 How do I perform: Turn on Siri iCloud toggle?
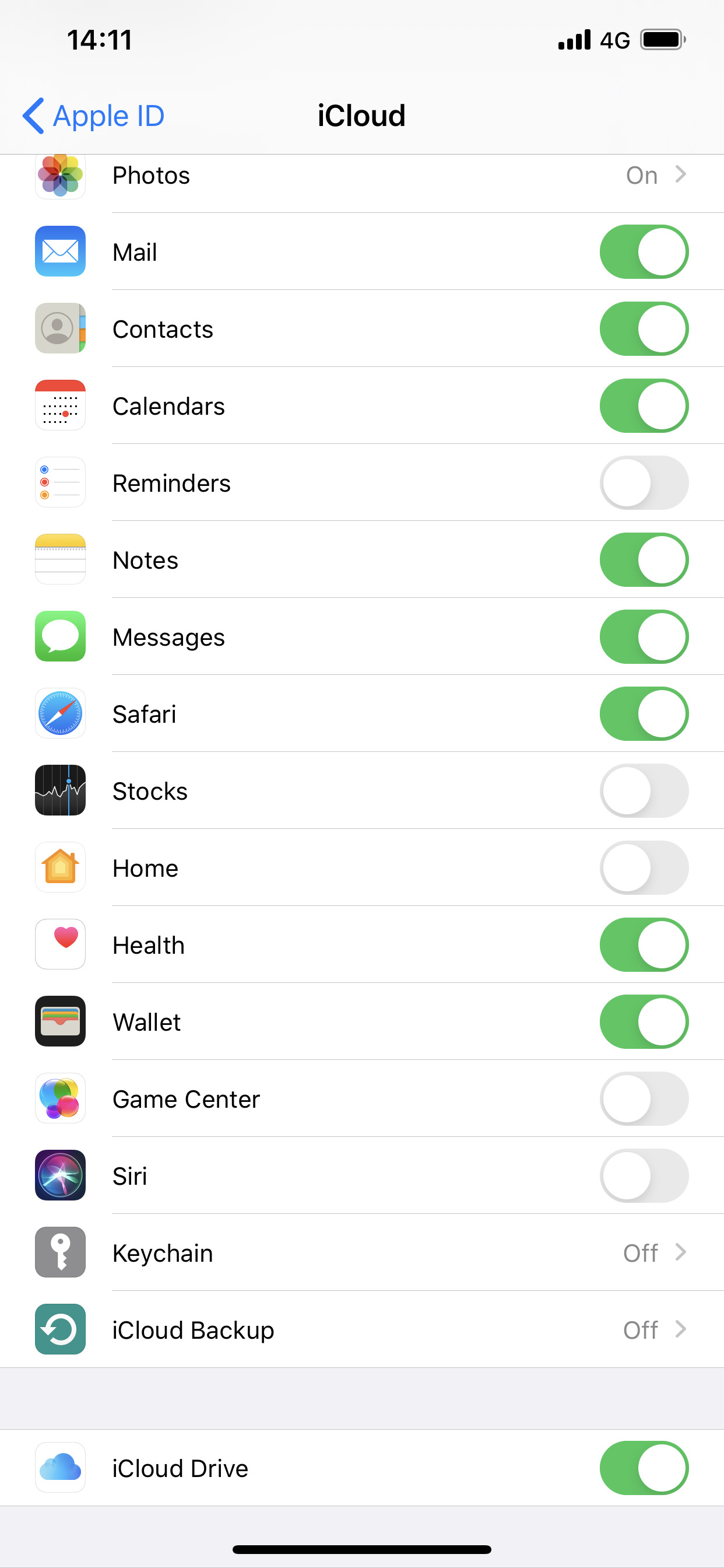644,1176
